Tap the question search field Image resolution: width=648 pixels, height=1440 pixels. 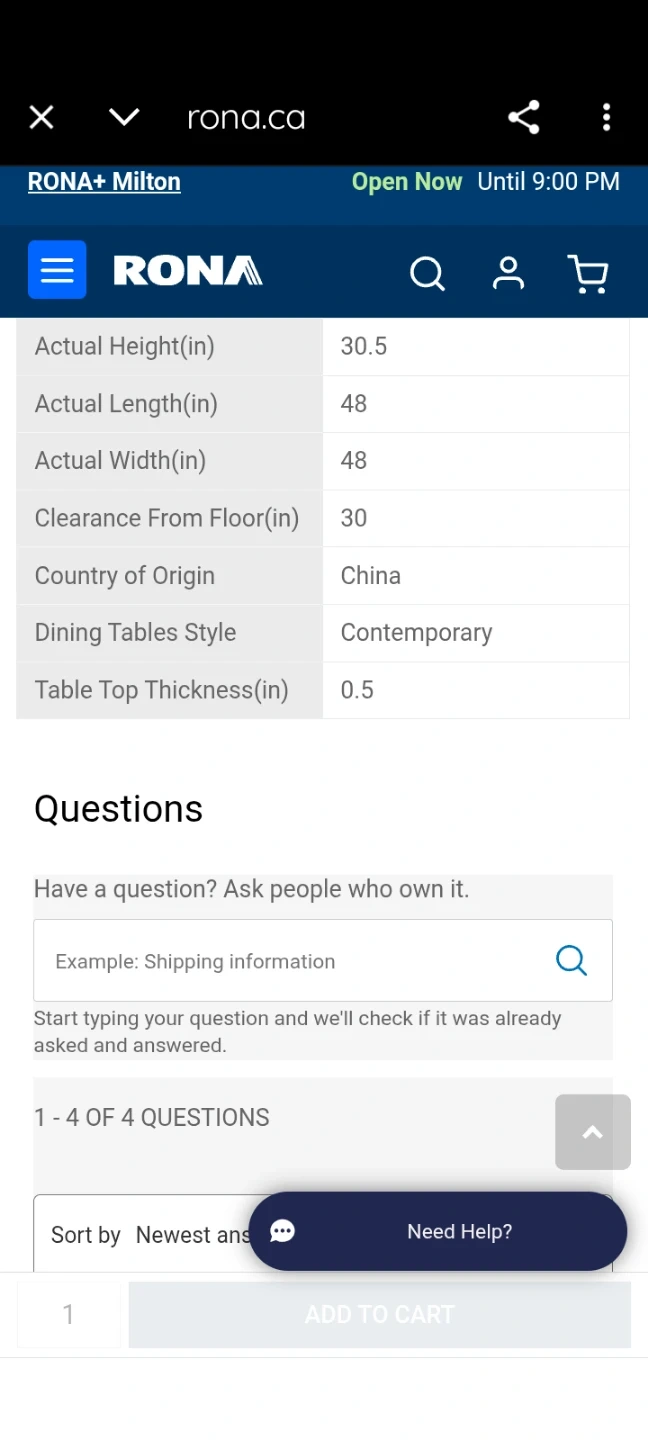[x=290, y=961]
